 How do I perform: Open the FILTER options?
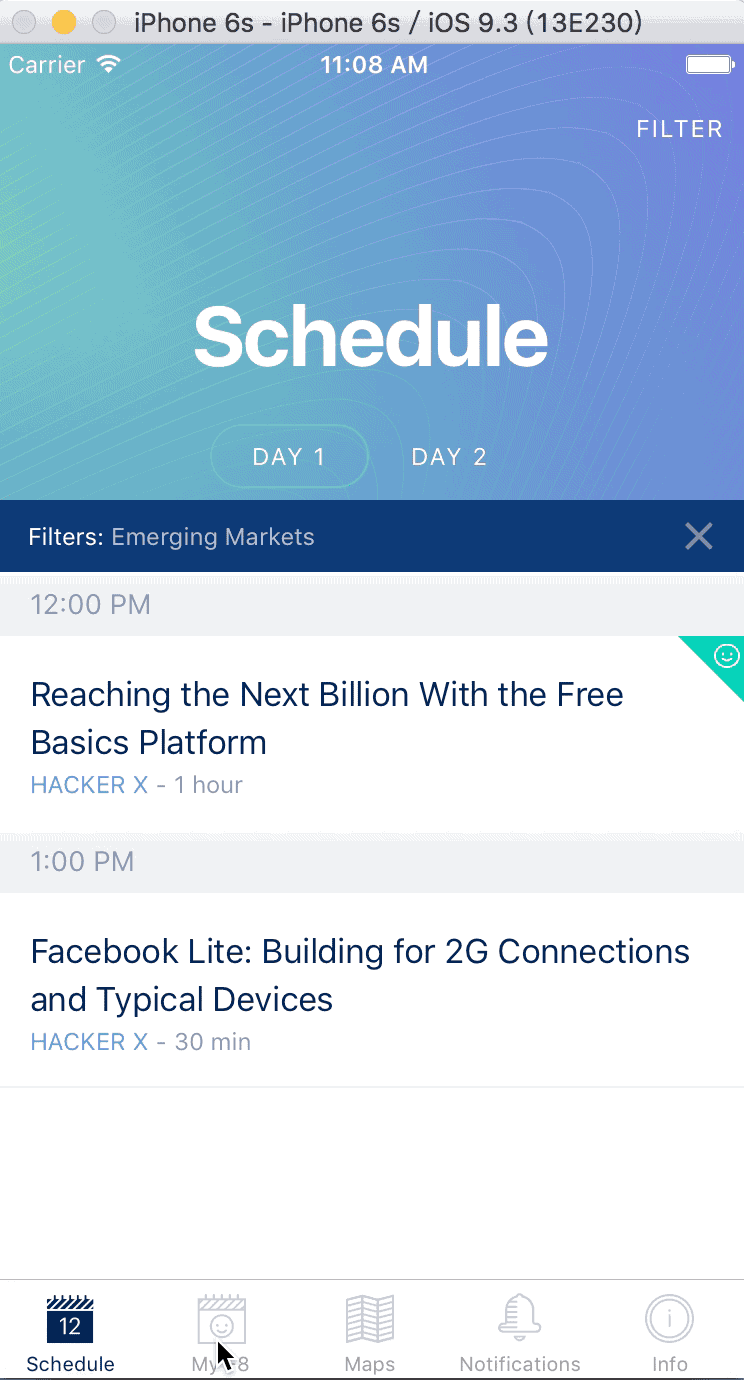(679, 129)
